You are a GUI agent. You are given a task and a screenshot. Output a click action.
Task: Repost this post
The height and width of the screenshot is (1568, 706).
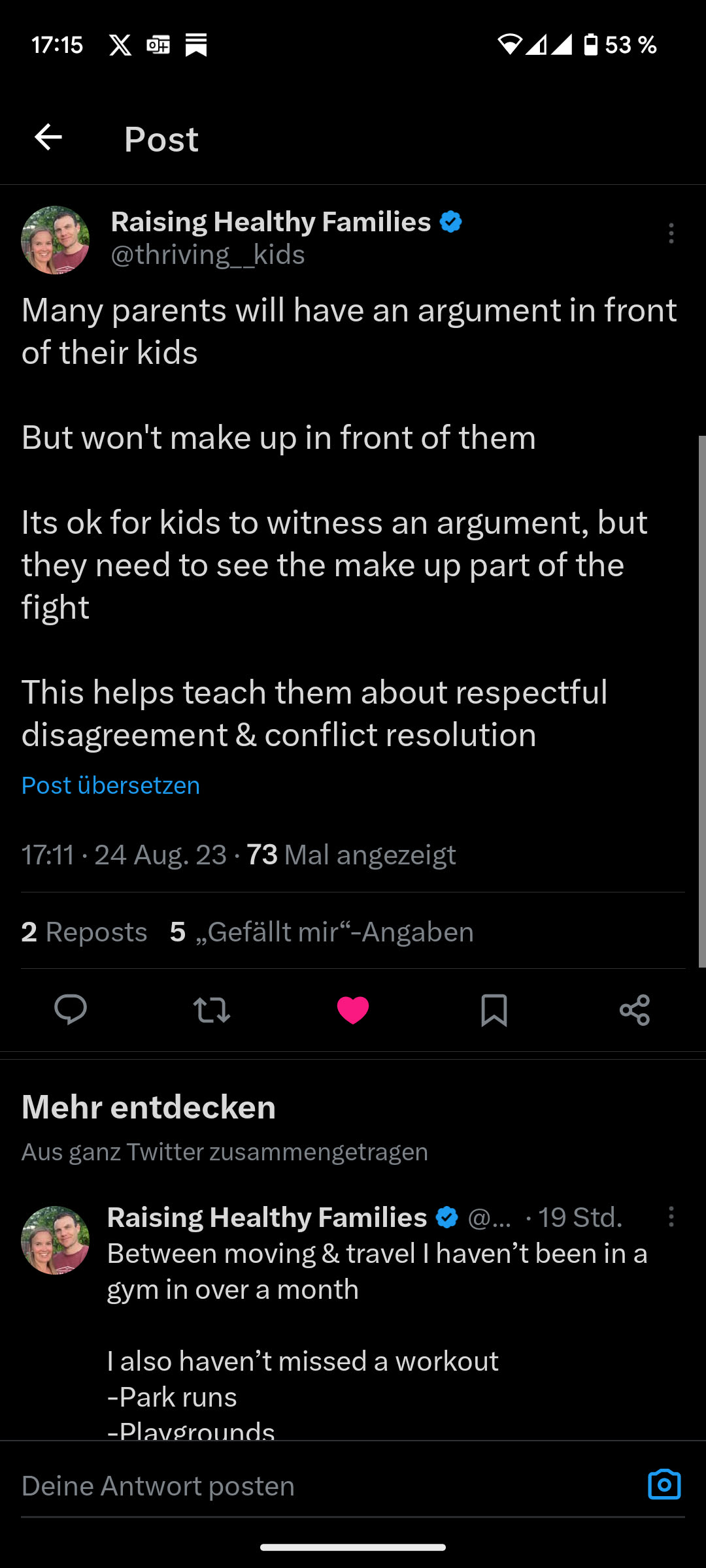coord(212,1009)
